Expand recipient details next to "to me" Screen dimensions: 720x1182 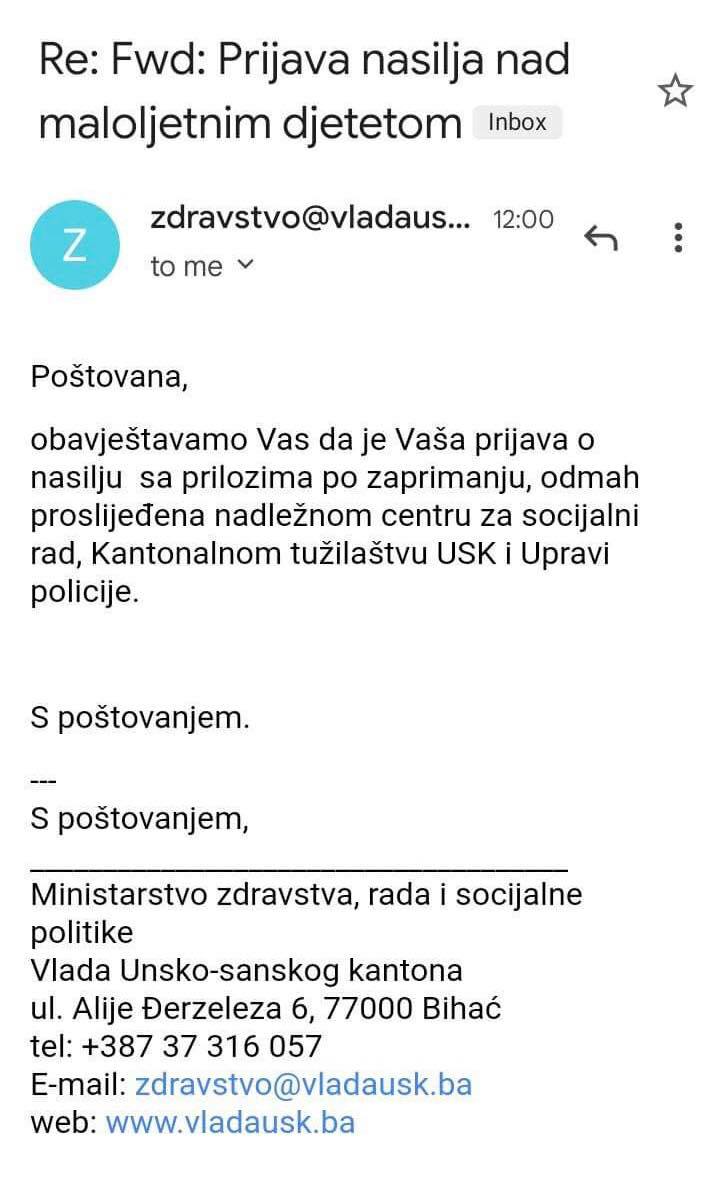[247, 265]
